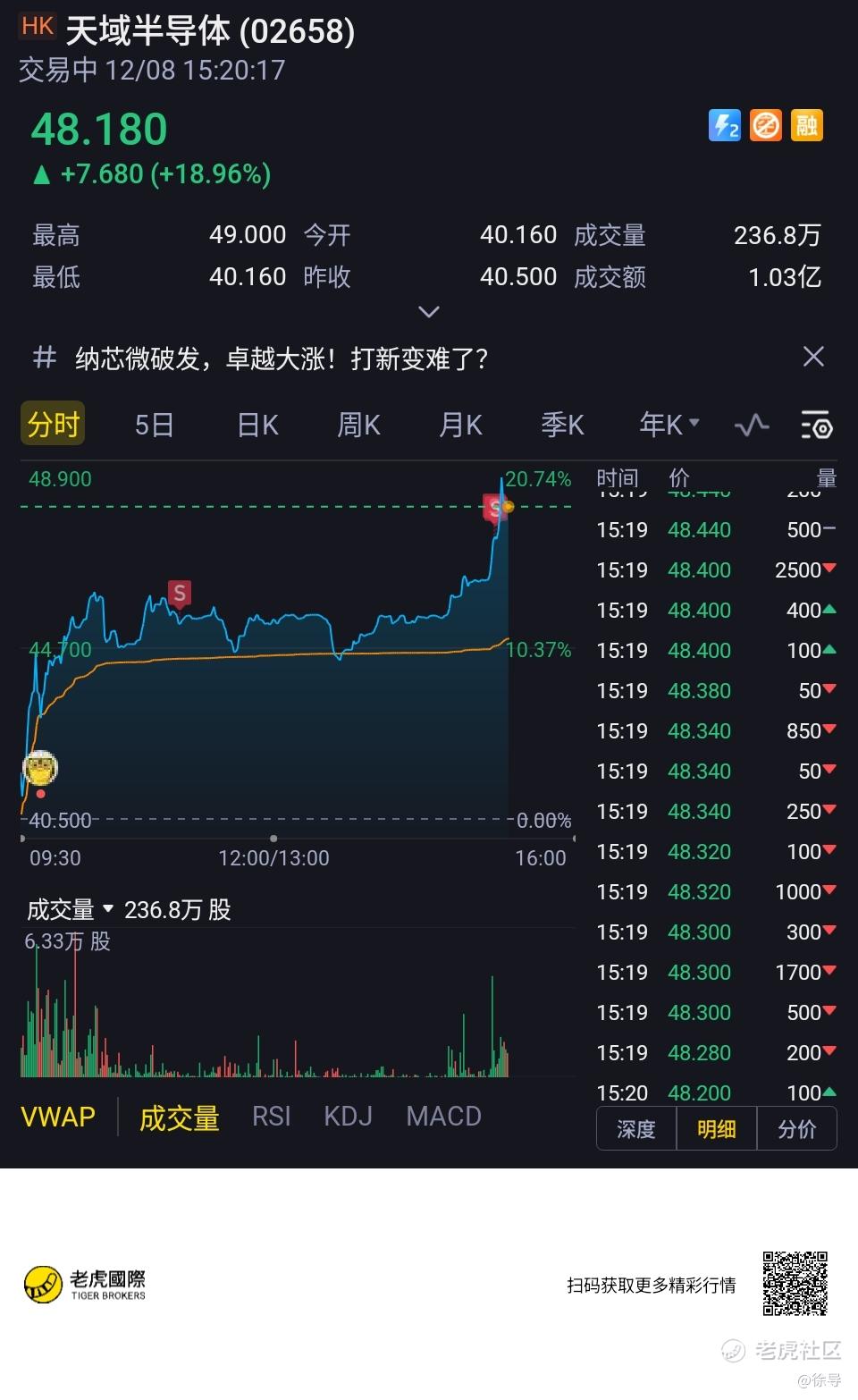Open the 纳芯微破发 topic discussion

(x=282, y=358)
